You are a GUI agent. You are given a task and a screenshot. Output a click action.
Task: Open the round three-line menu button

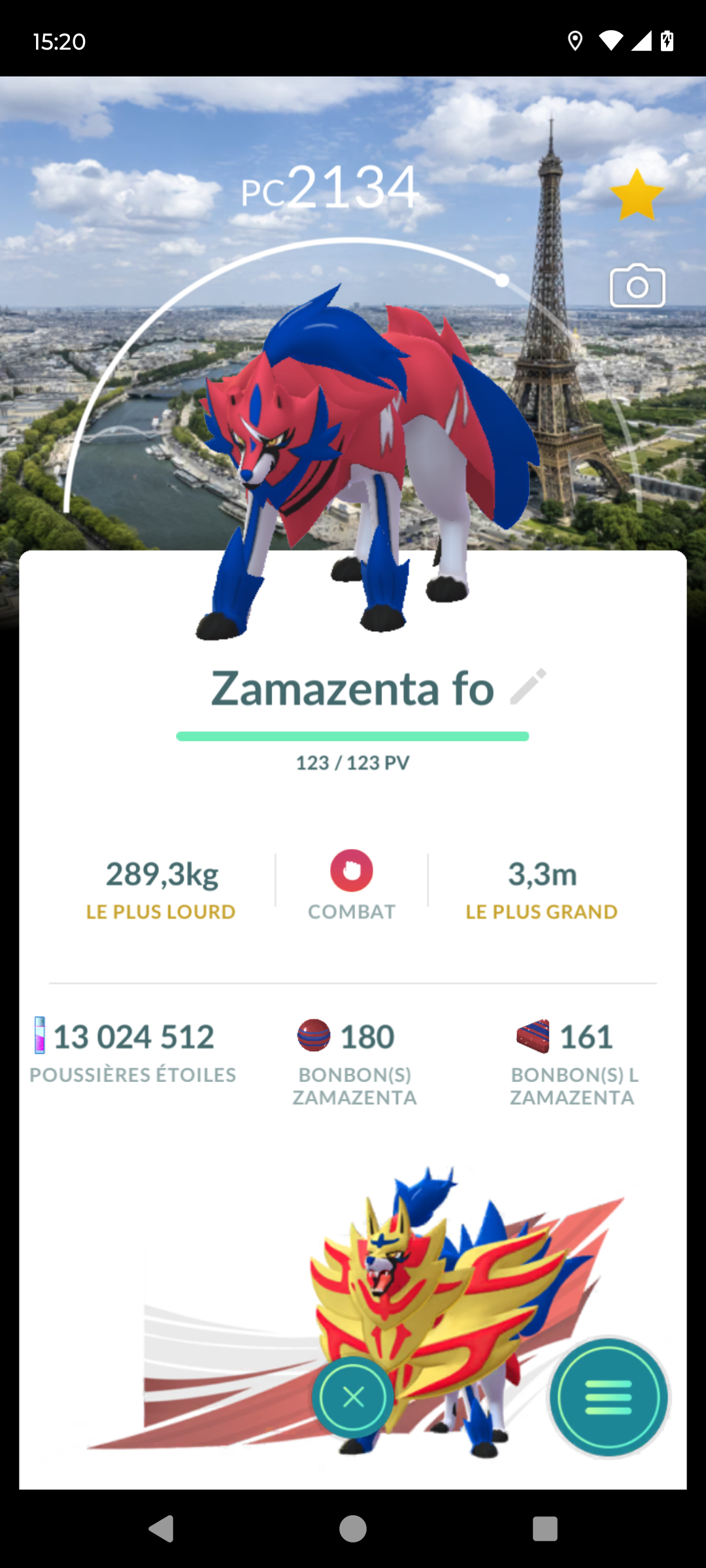point(609,1397)
